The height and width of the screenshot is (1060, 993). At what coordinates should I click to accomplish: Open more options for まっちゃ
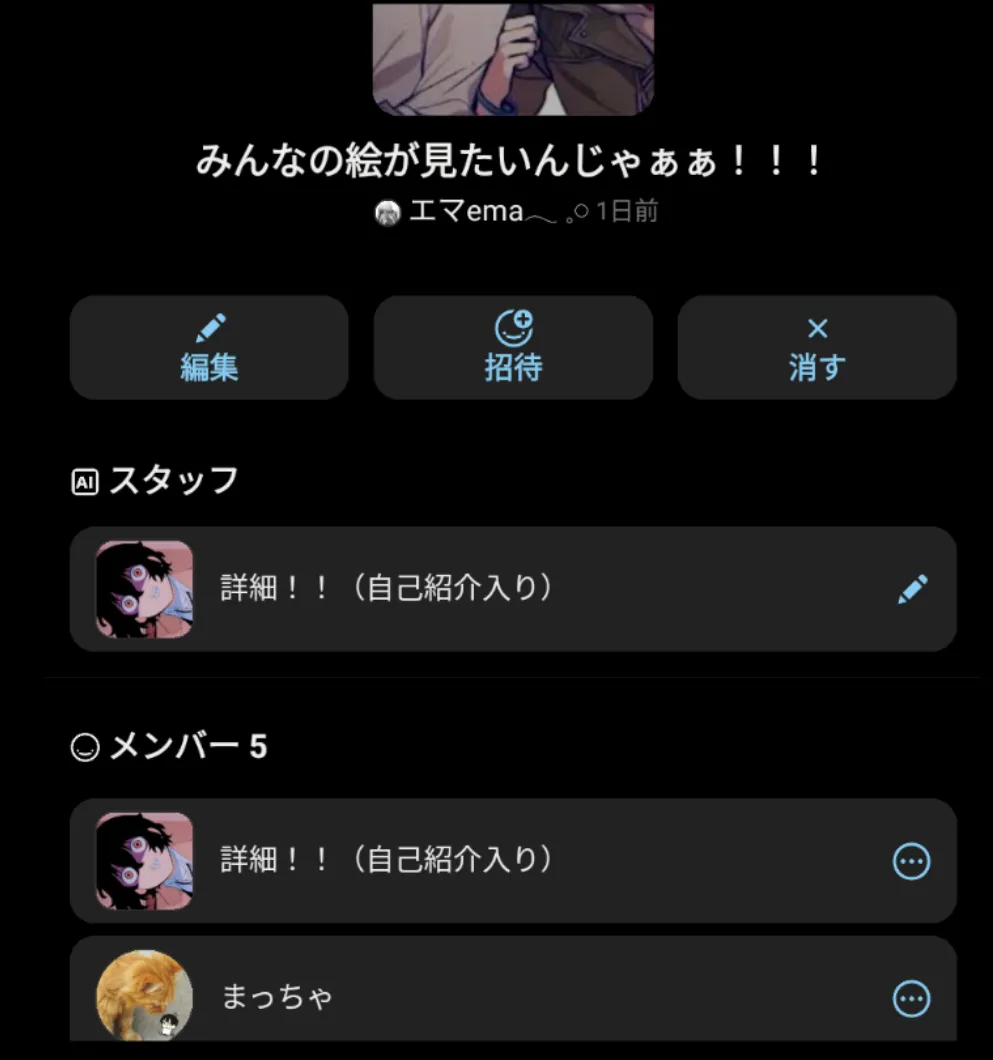911,998
